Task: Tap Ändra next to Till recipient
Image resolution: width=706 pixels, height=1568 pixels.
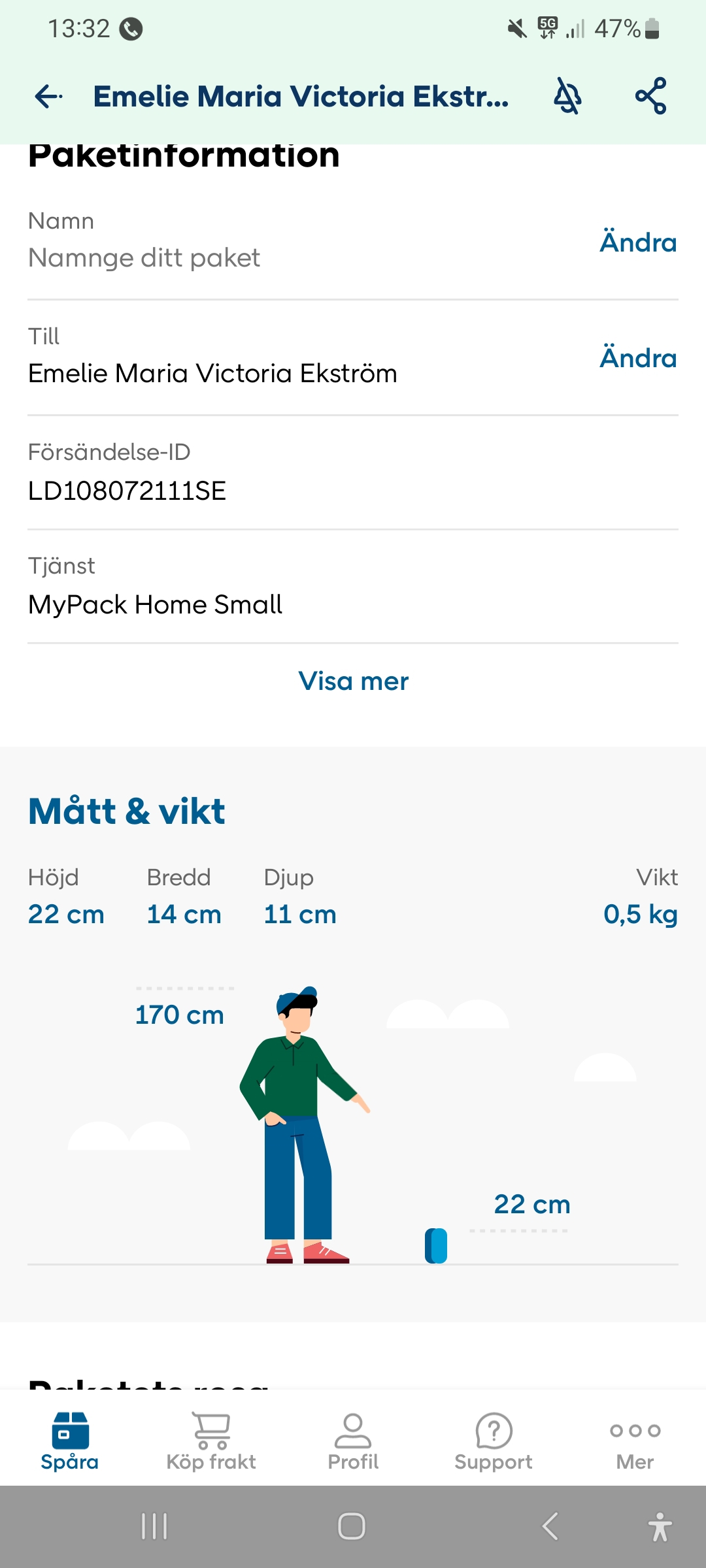Action: point(638,358)
